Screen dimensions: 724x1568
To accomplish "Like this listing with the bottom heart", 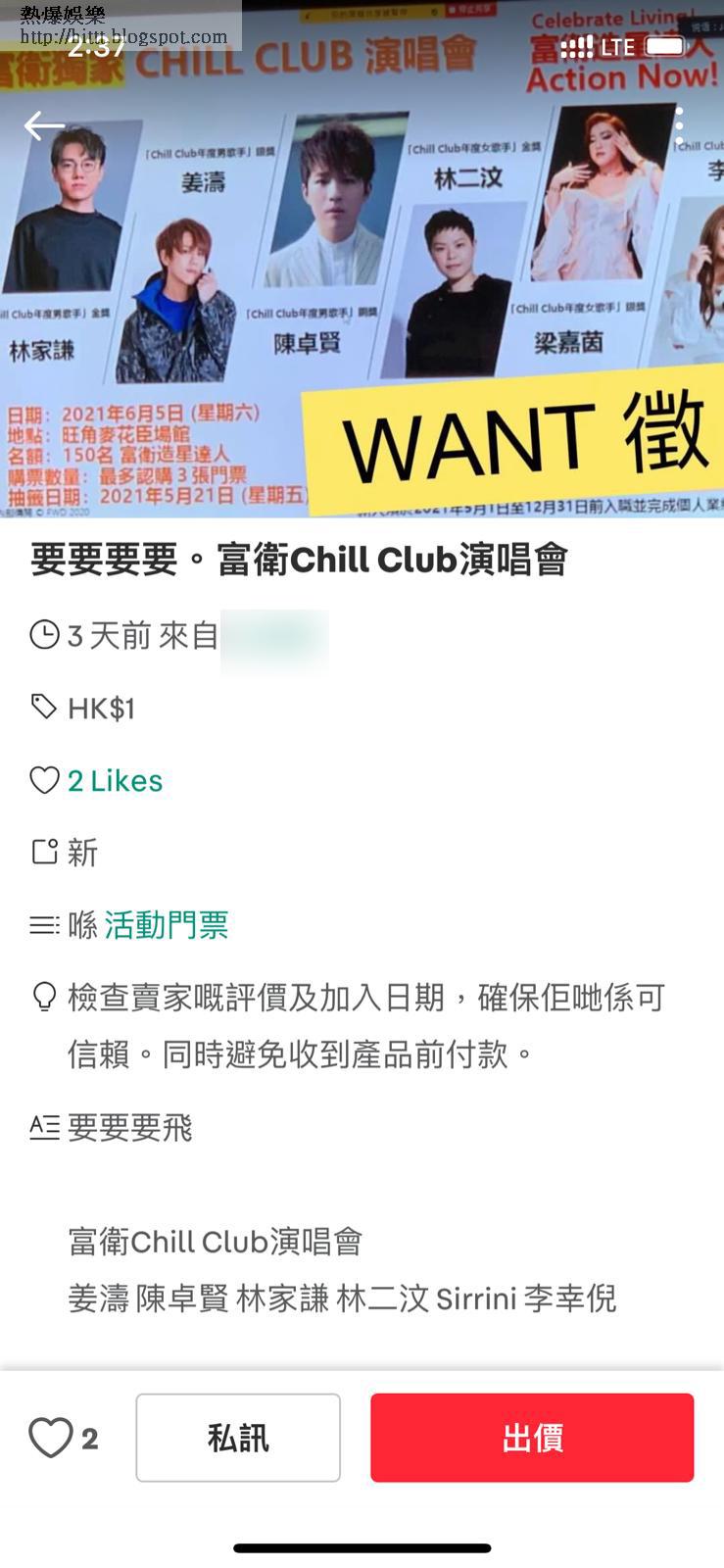I will coord(51,1438).
